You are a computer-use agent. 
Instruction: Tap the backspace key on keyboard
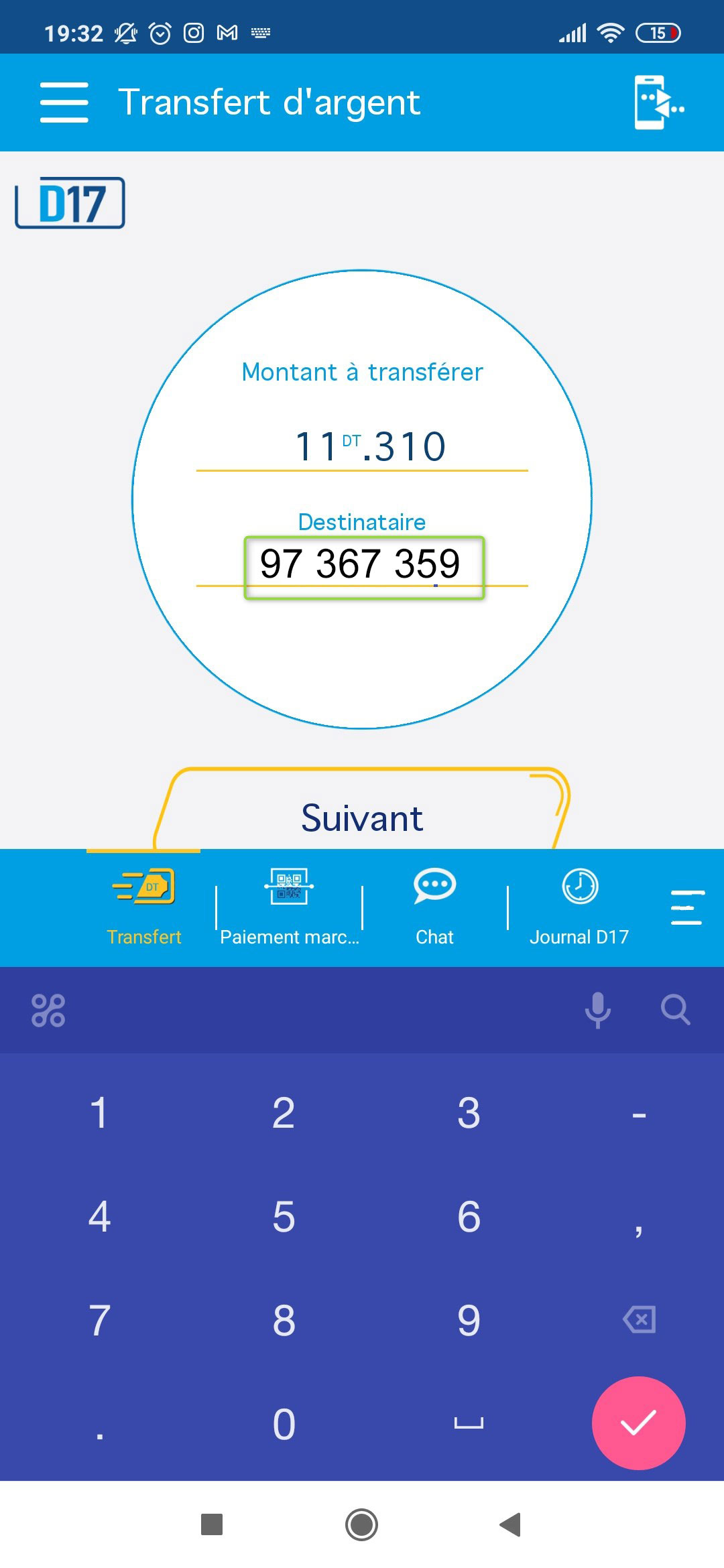point(639,1320)
